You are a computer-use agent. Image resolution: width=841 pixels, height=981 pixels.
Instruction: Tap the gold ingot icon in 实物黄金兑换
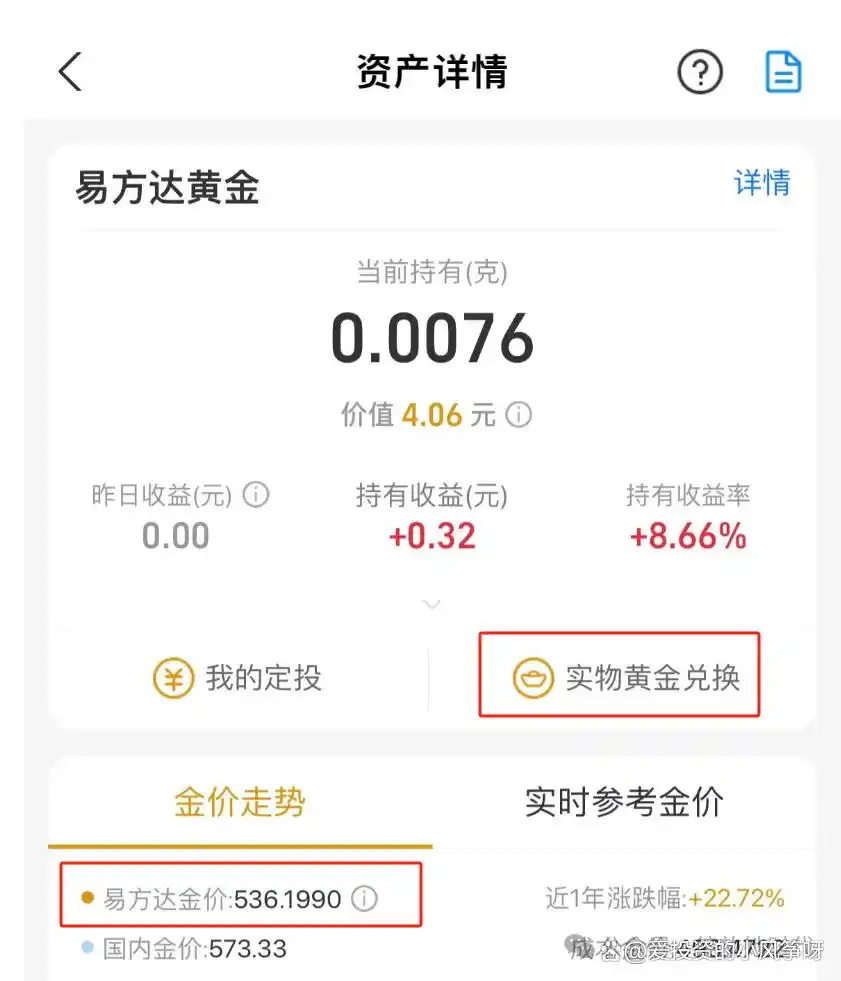[x=529, y=676]
